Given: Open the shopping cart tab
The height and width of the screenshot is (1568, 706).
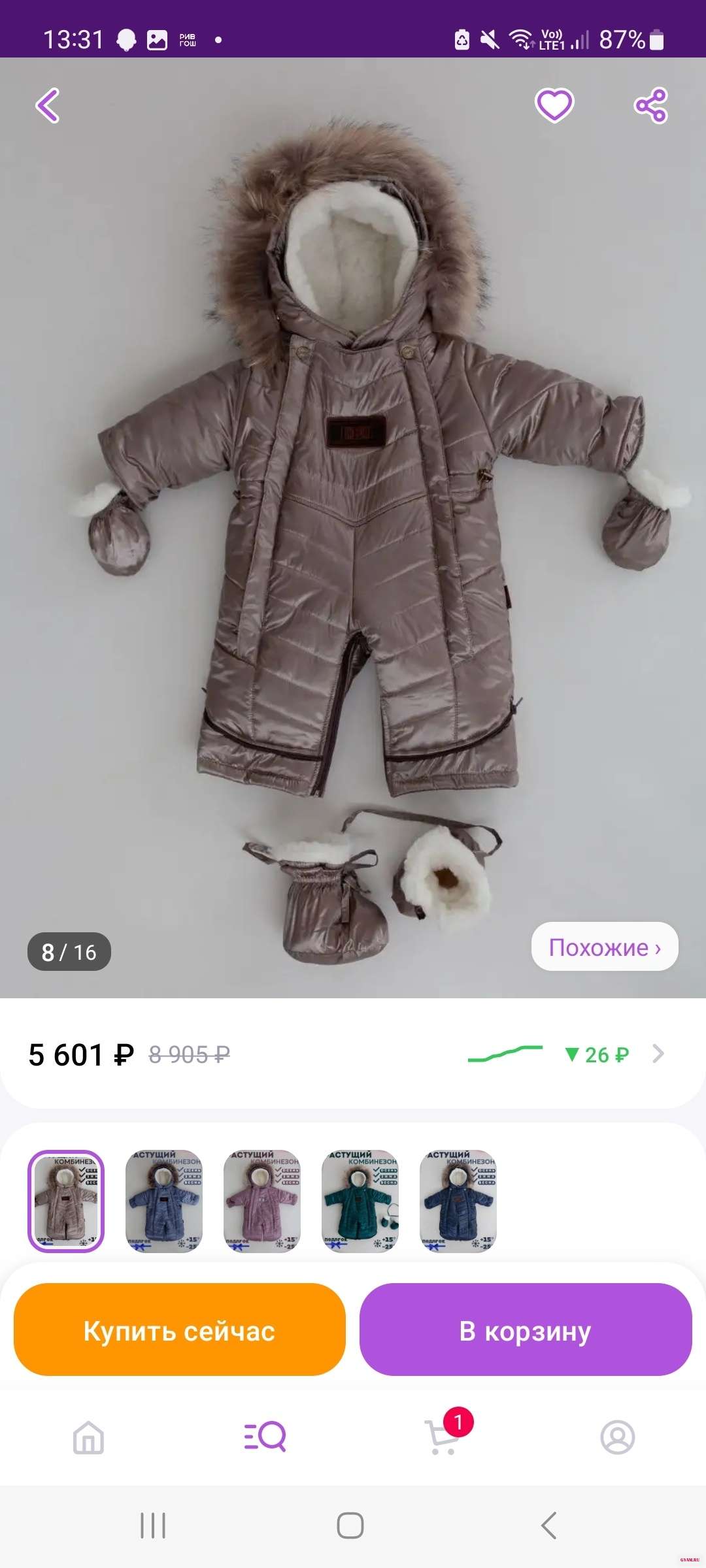Looking at the screenshot, I should (443, 1437).
